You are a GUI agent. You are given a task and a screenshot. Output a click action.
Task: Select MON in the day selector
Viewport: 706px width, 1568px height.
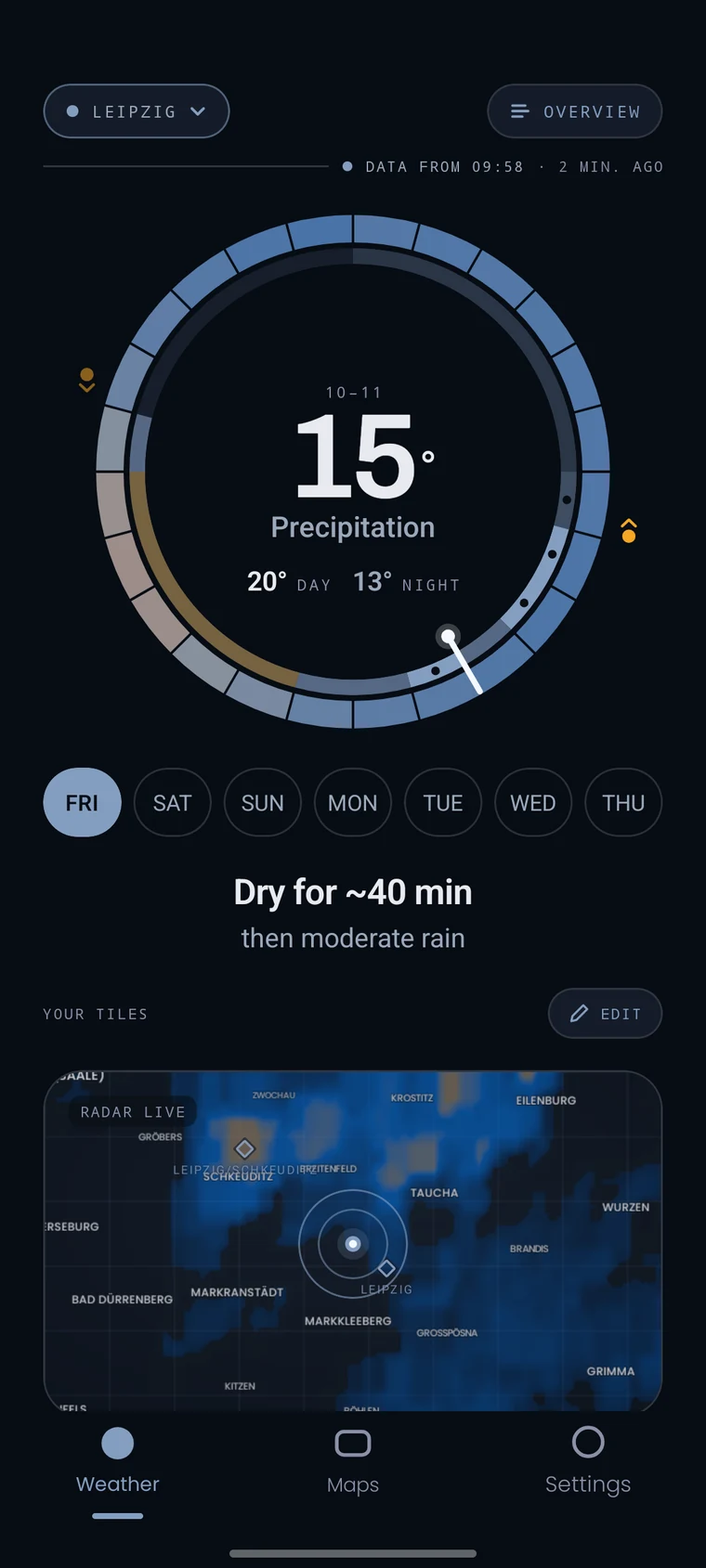click(x=353, y=802)
